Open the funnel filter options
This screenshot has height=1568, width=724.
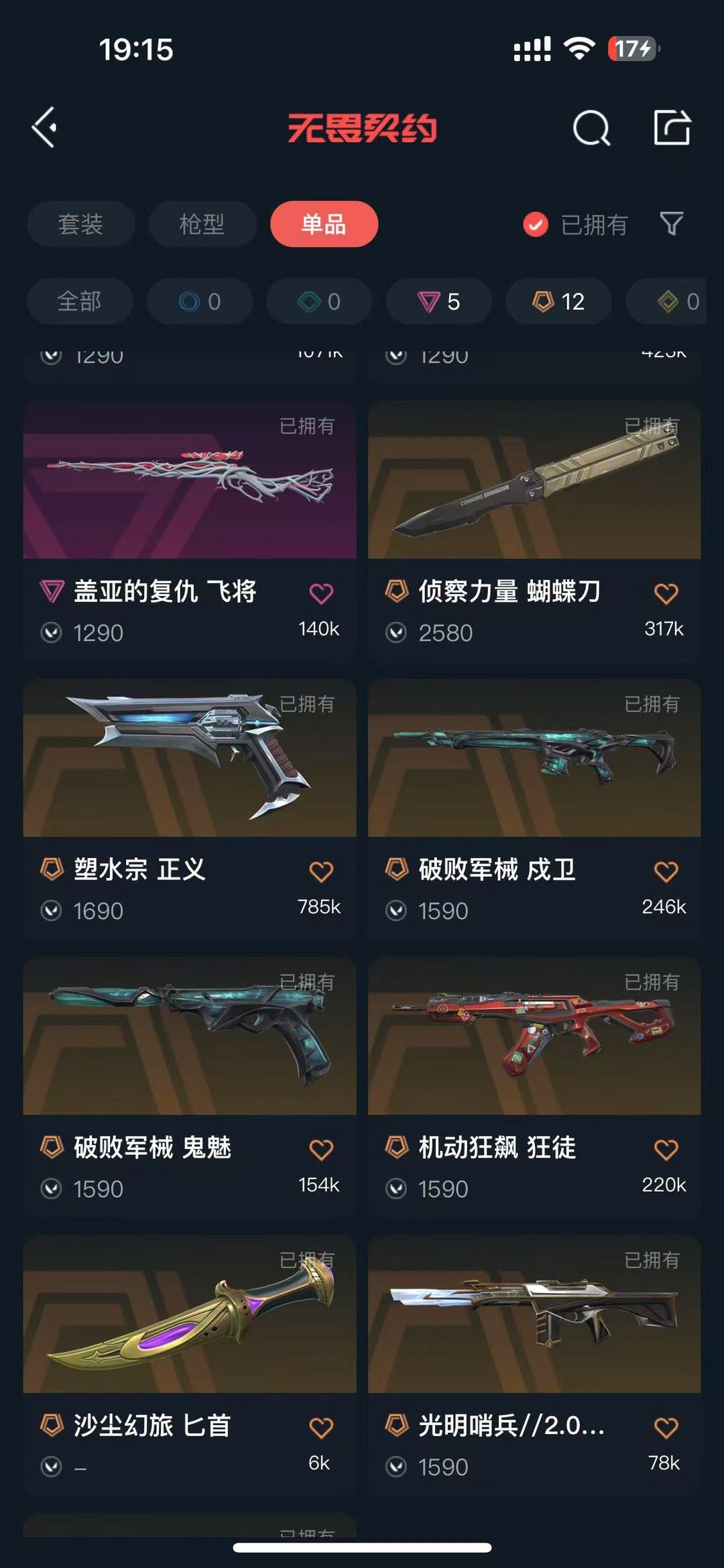671,224
